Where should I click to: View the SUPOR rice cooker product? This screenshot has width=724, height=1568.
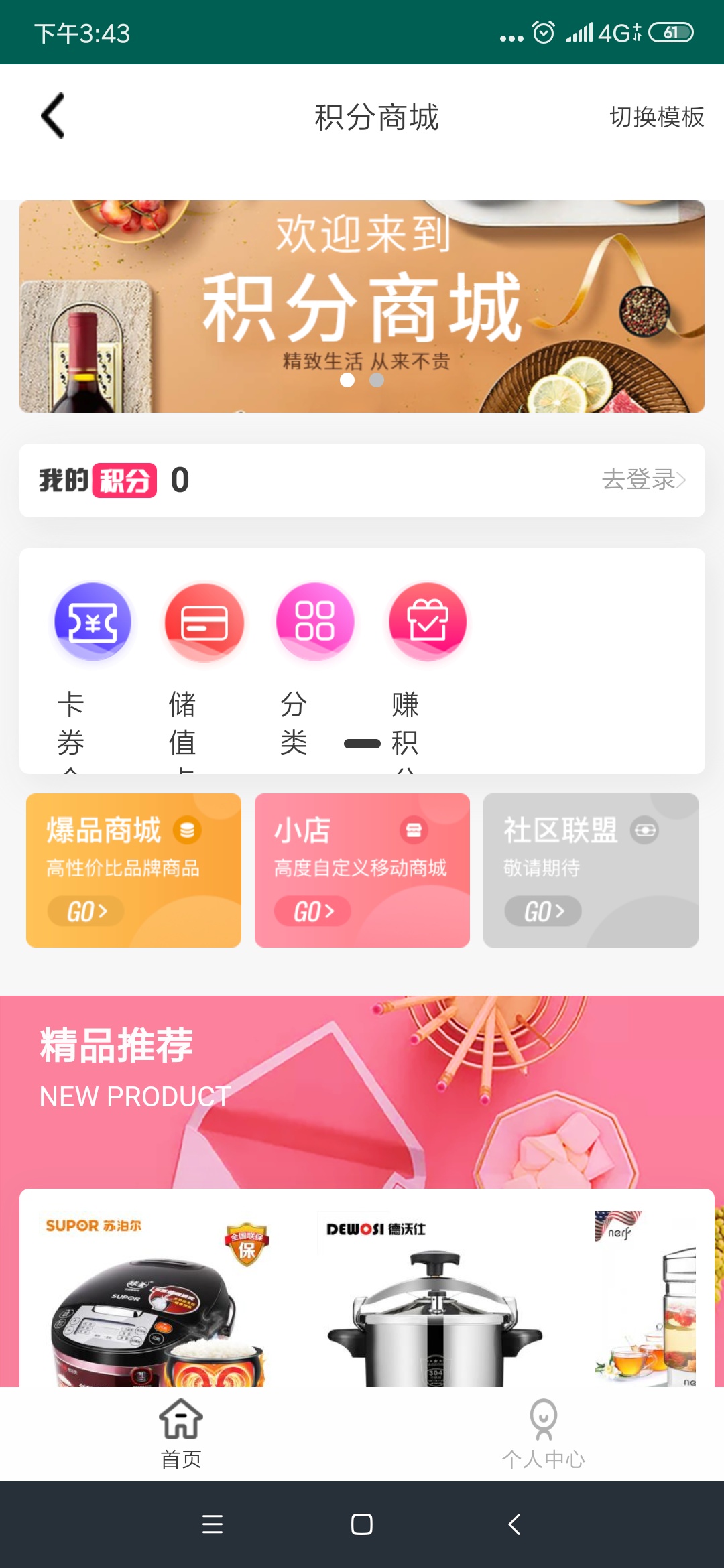pos(158,1300)
